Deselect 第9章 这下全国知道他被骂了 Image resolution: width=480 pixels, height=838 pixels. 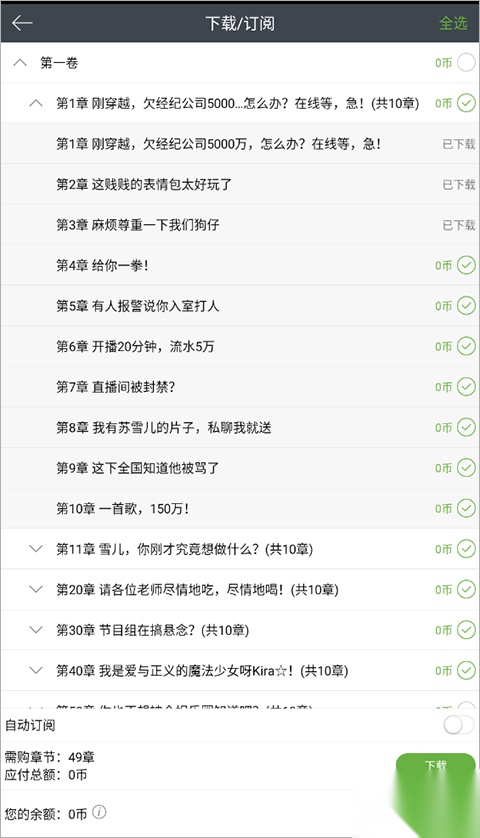(x=466, y=468)
